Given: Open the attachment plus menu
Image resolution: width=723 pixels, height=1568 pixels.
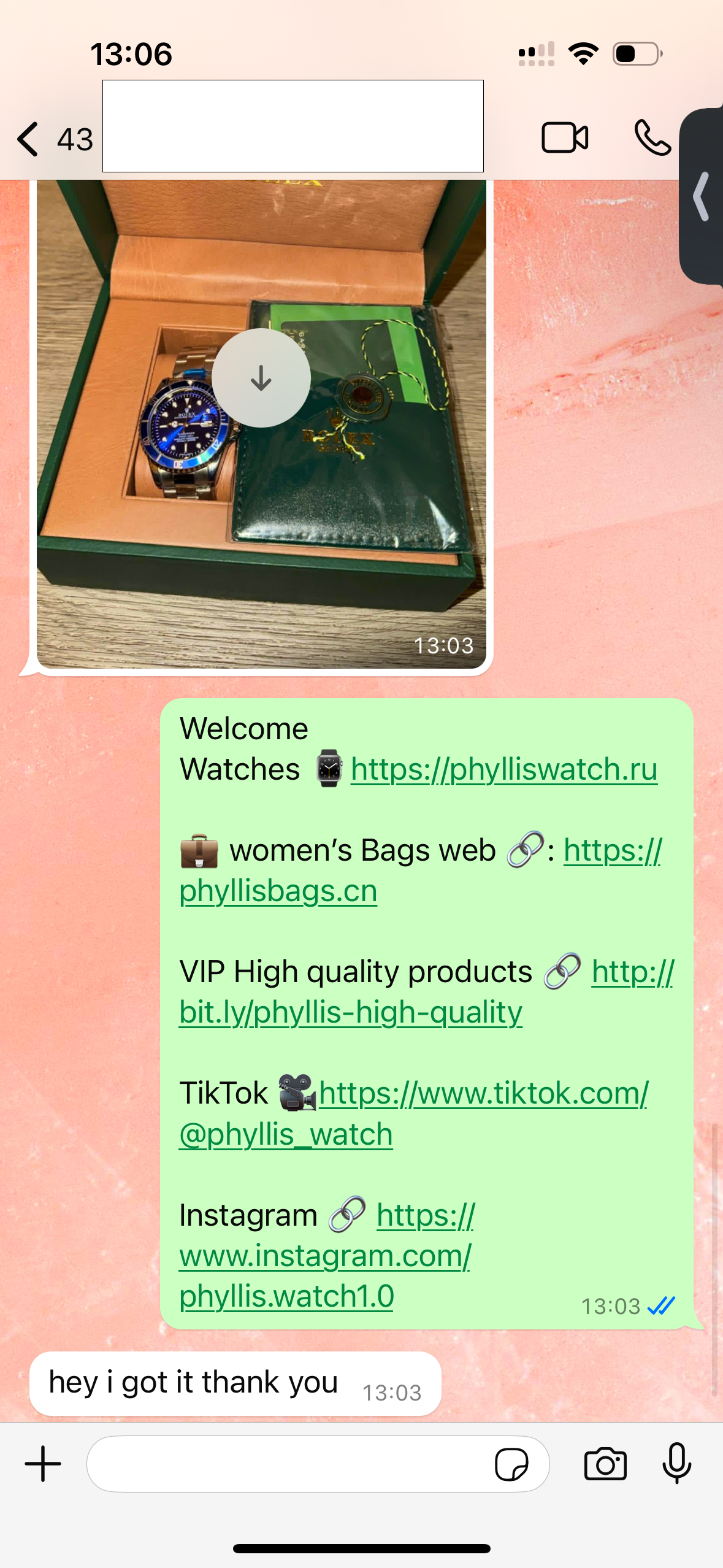Looking at the screenshot, I should point(43,1464).
